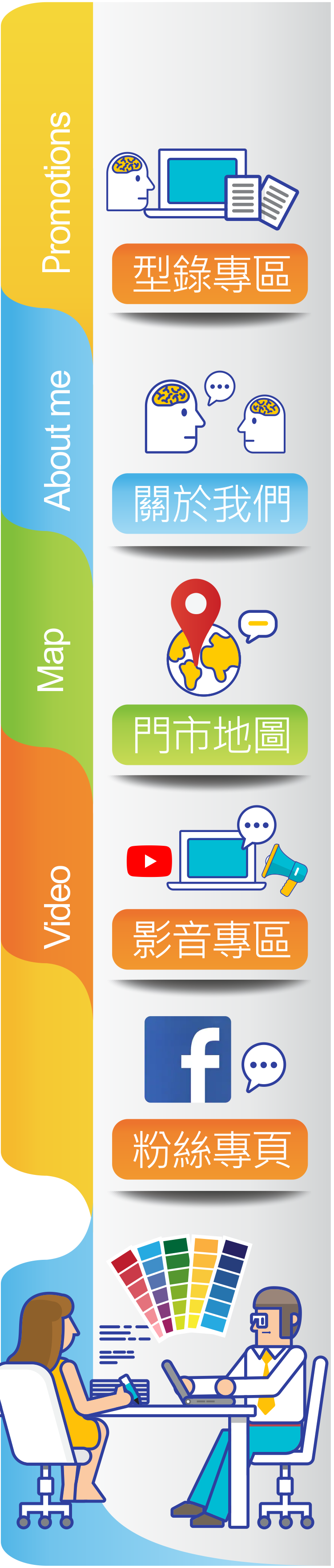The image size is (334, 1568).
Task: Open the 門市地圖 store map
Action: [x=210, y=735]
